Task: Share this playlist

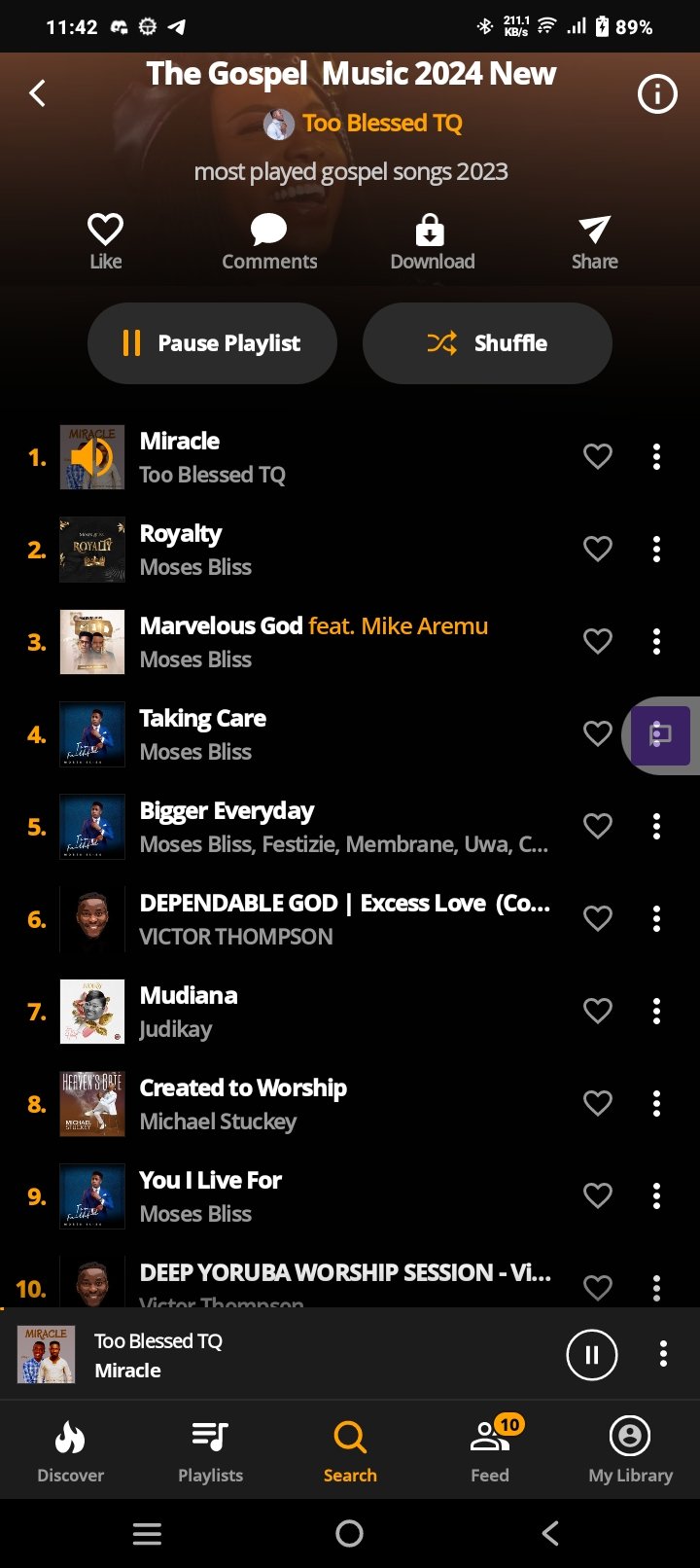Action: (x=594, y=240)
